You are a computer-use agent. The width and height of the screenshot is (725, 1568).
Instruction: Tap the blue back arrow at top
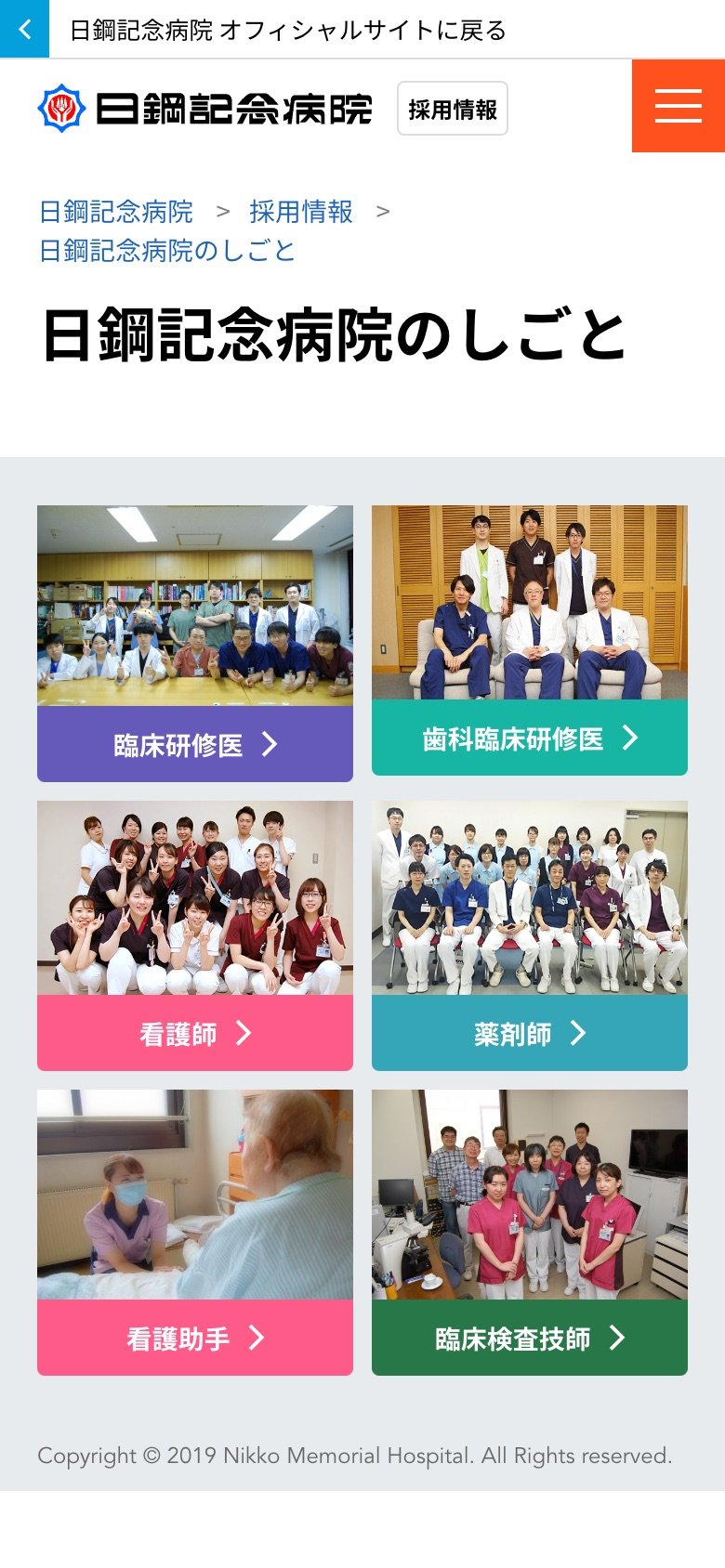coord(24,29)
